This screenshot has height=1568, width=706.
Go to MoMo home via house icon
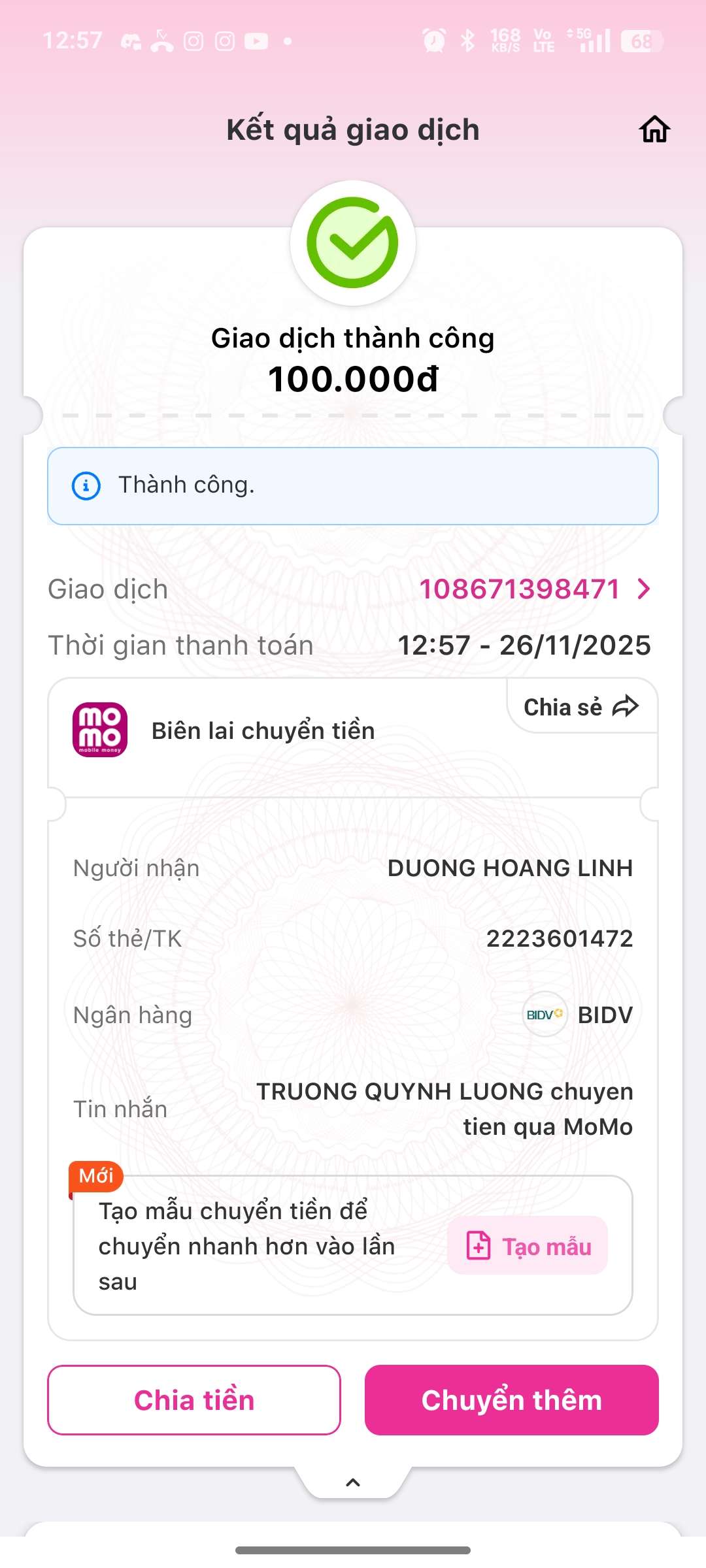click(654, 129)
